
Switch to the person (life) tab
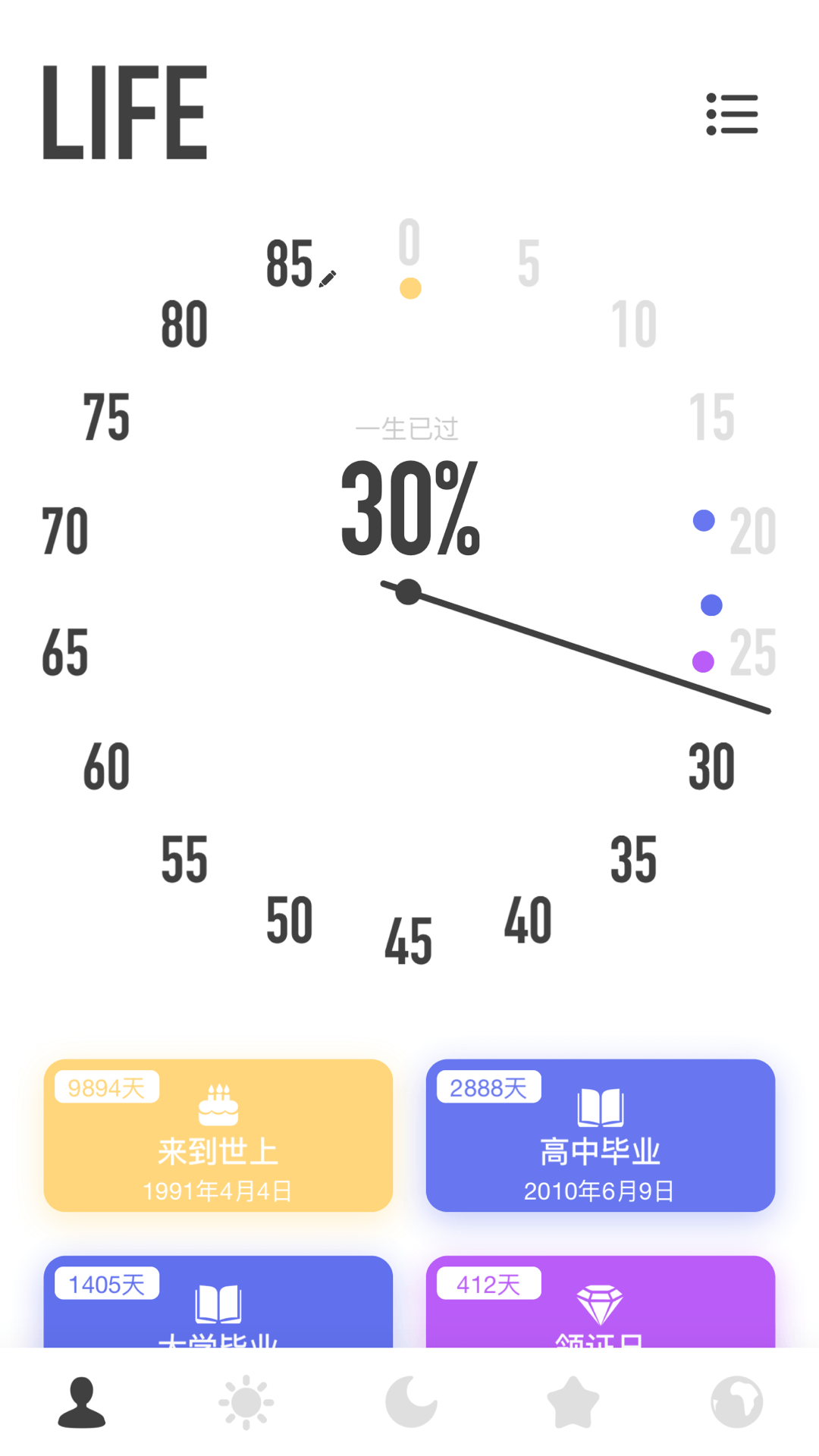click(x=82, y=1402)
